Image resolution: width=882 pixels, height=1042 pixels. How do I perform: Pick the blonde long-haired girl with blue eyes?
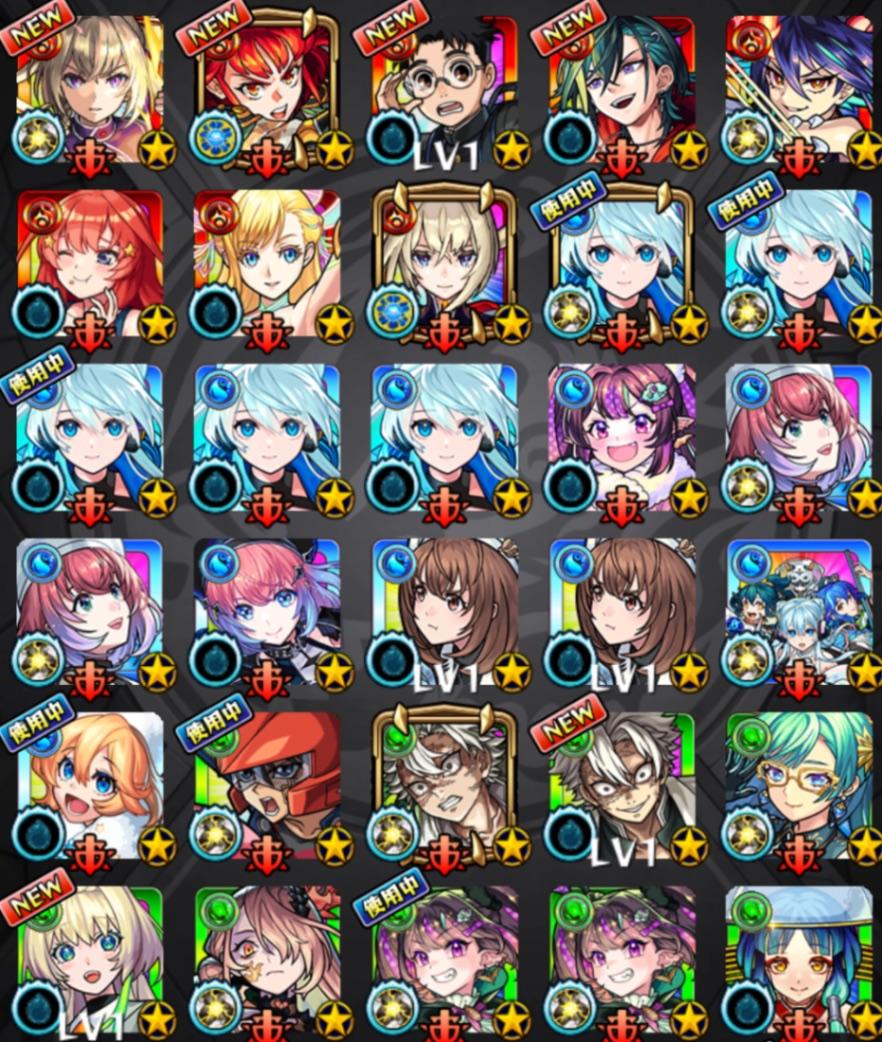point(266,264)
